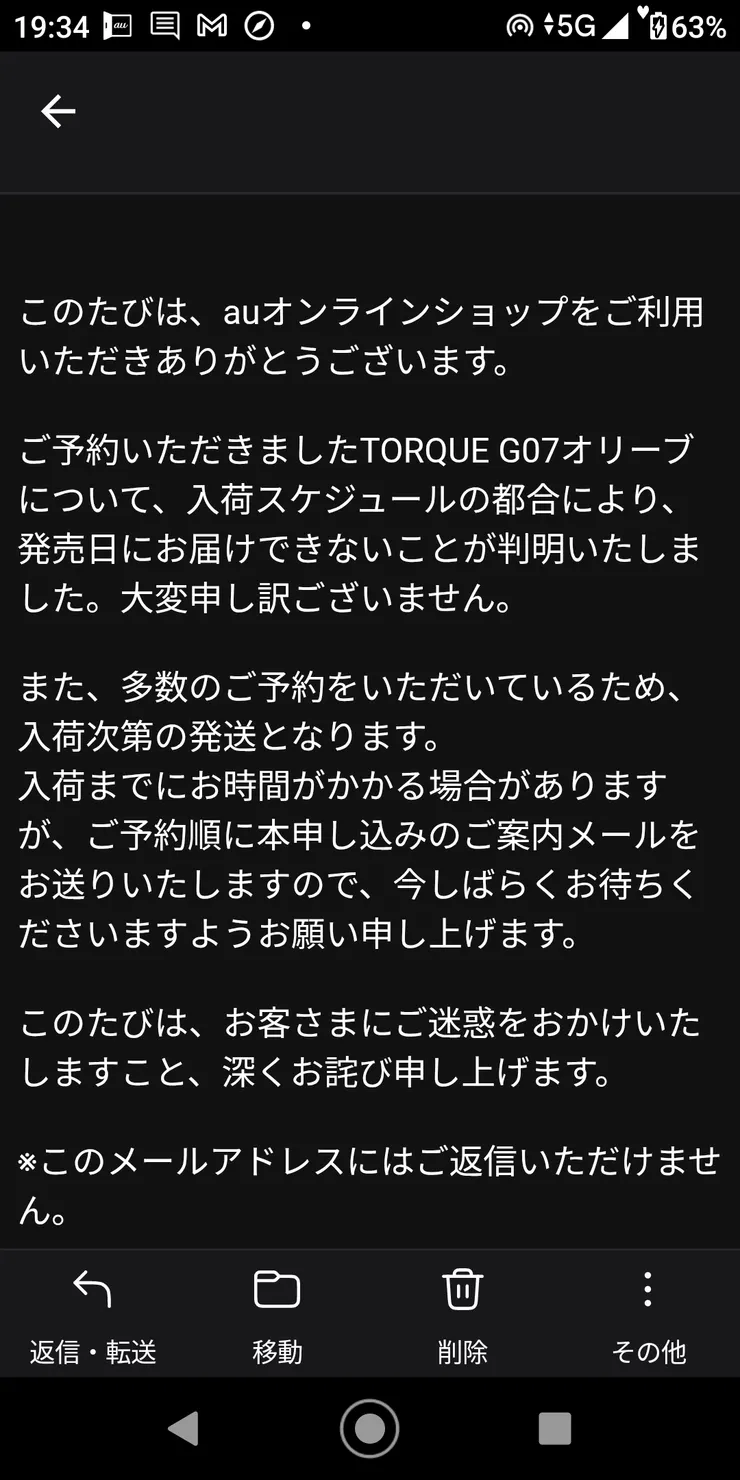The width and height of the screenshot is (740, 1480).
Task: Open the folder icon to move this email
Action: pos(277,1290)
